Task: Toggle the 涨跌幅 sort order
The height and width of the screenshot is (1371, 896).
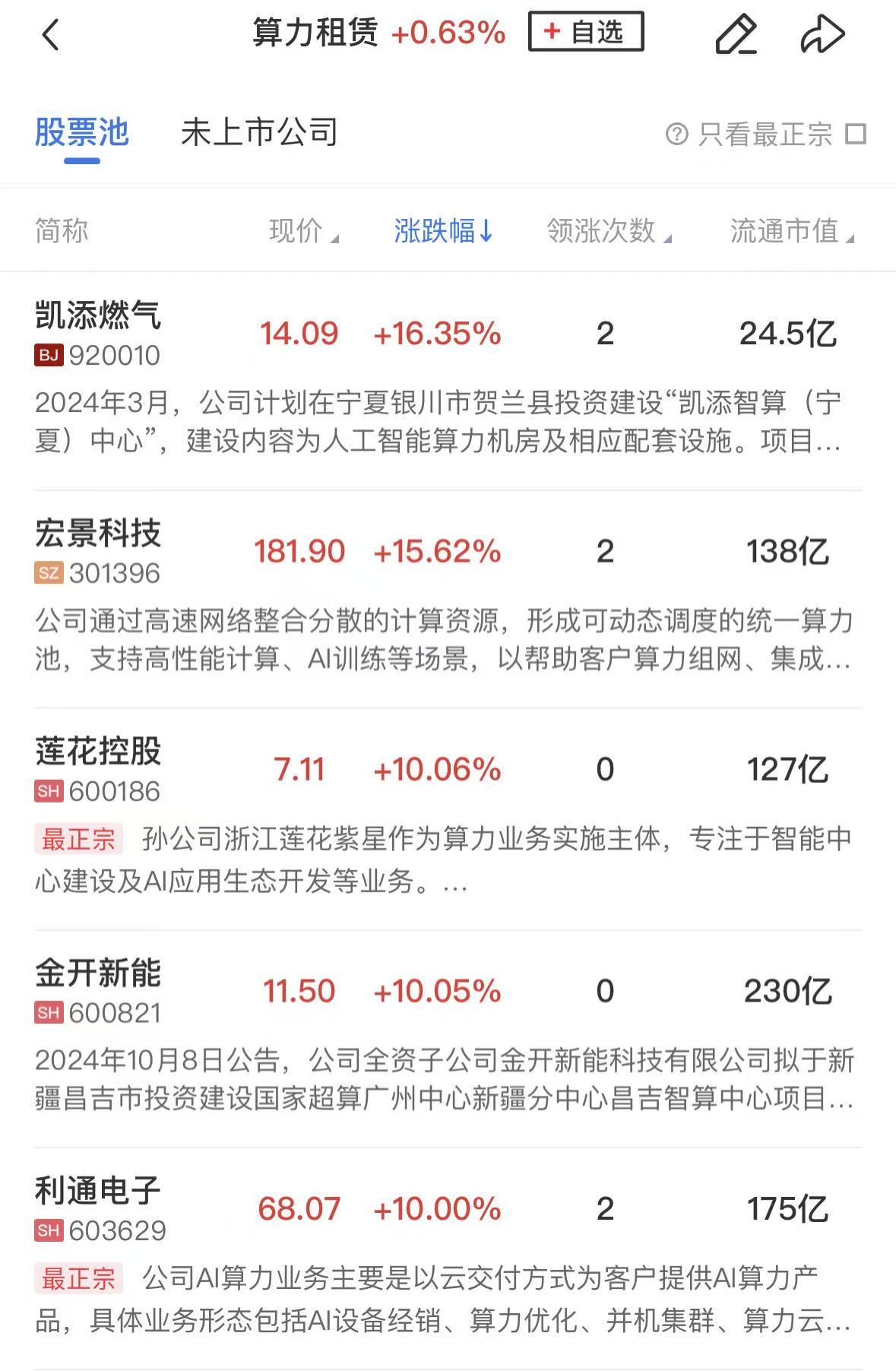Action: (444, 230)
